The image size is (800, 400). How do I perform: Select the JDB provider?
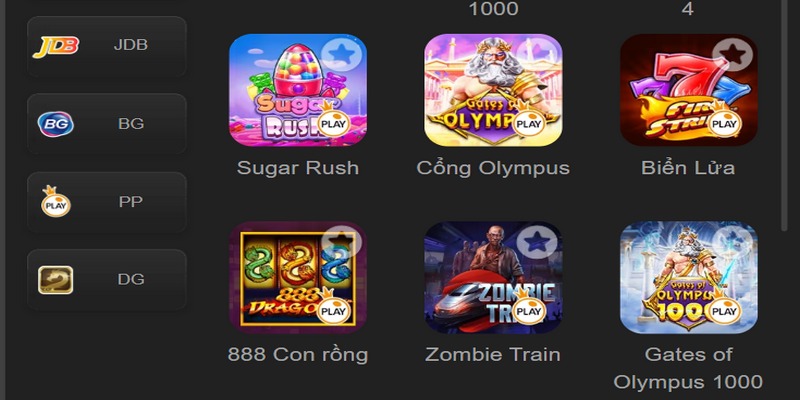point(106,46)
